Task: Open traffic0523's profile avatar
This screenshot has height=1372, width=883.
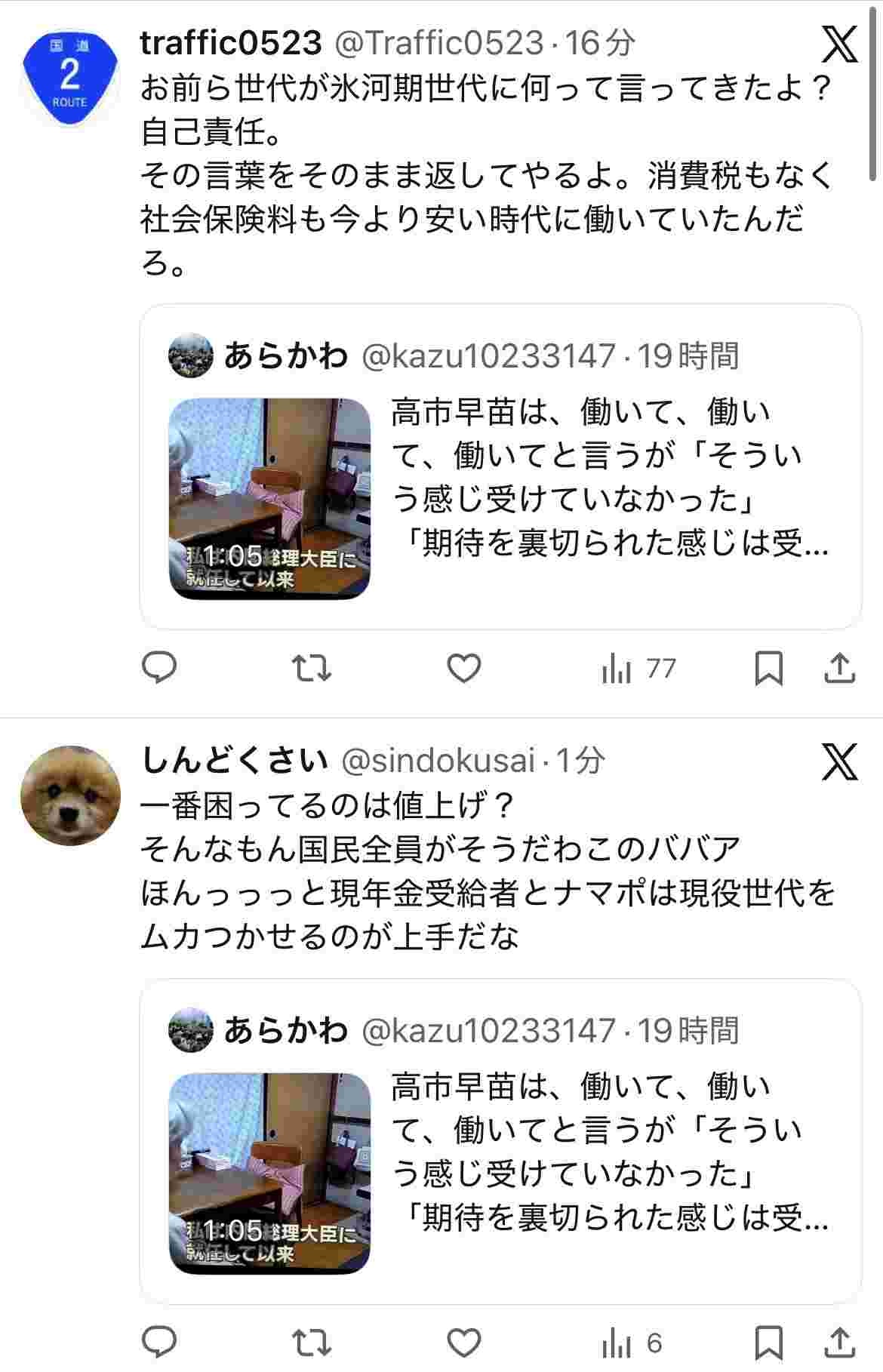Action: (x=69, y=75)
